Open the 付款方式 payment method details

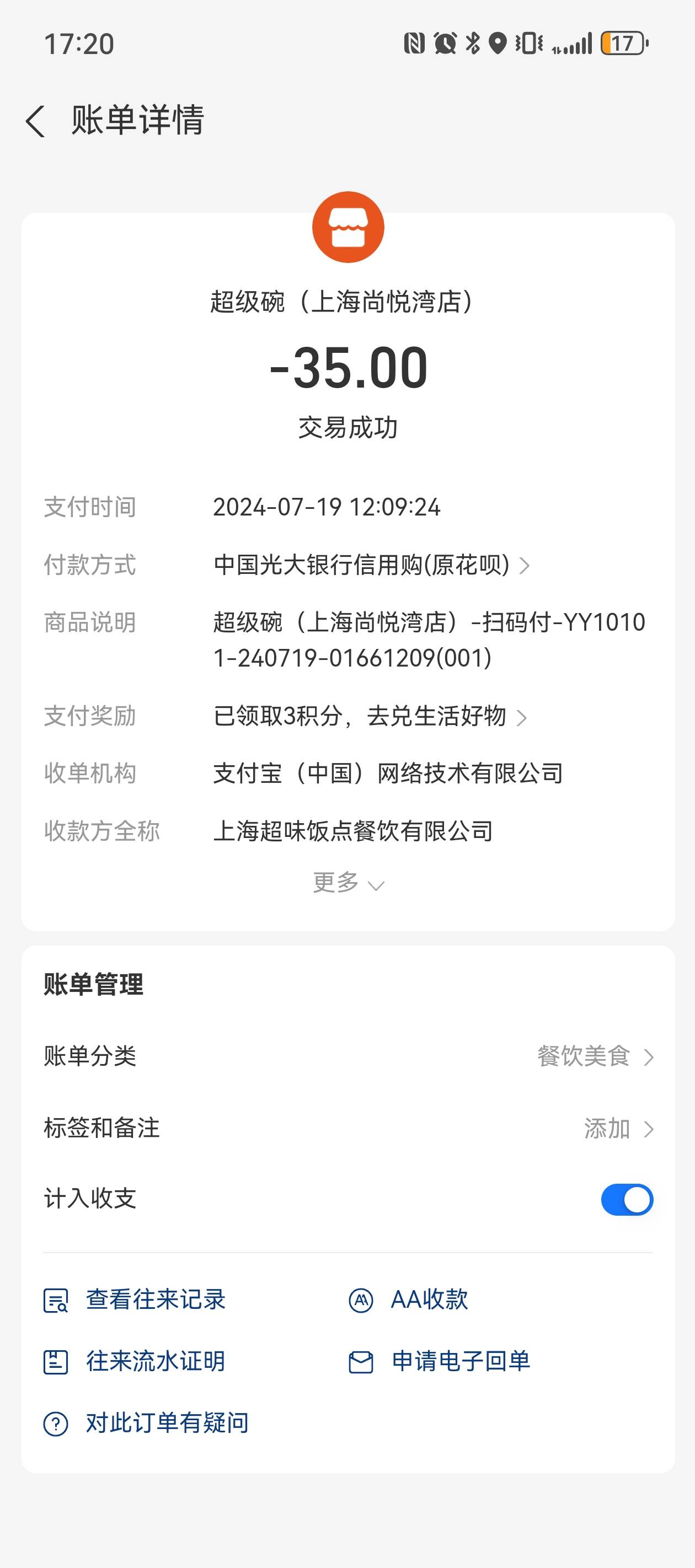tap(372, 565)
